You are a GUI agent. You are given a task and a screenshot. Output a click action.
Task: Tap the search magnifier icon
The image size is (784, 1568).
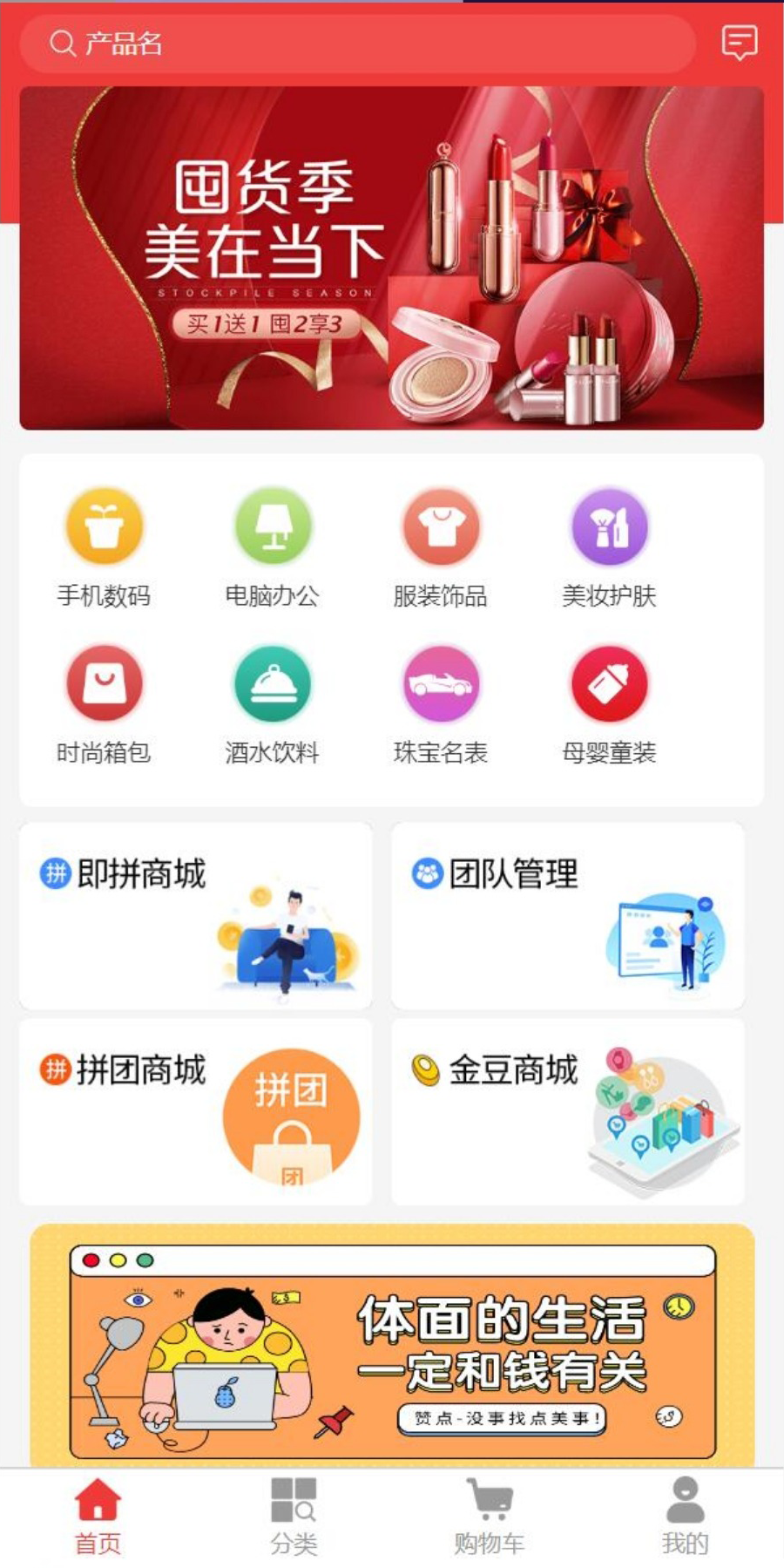[x=60, y=42]
